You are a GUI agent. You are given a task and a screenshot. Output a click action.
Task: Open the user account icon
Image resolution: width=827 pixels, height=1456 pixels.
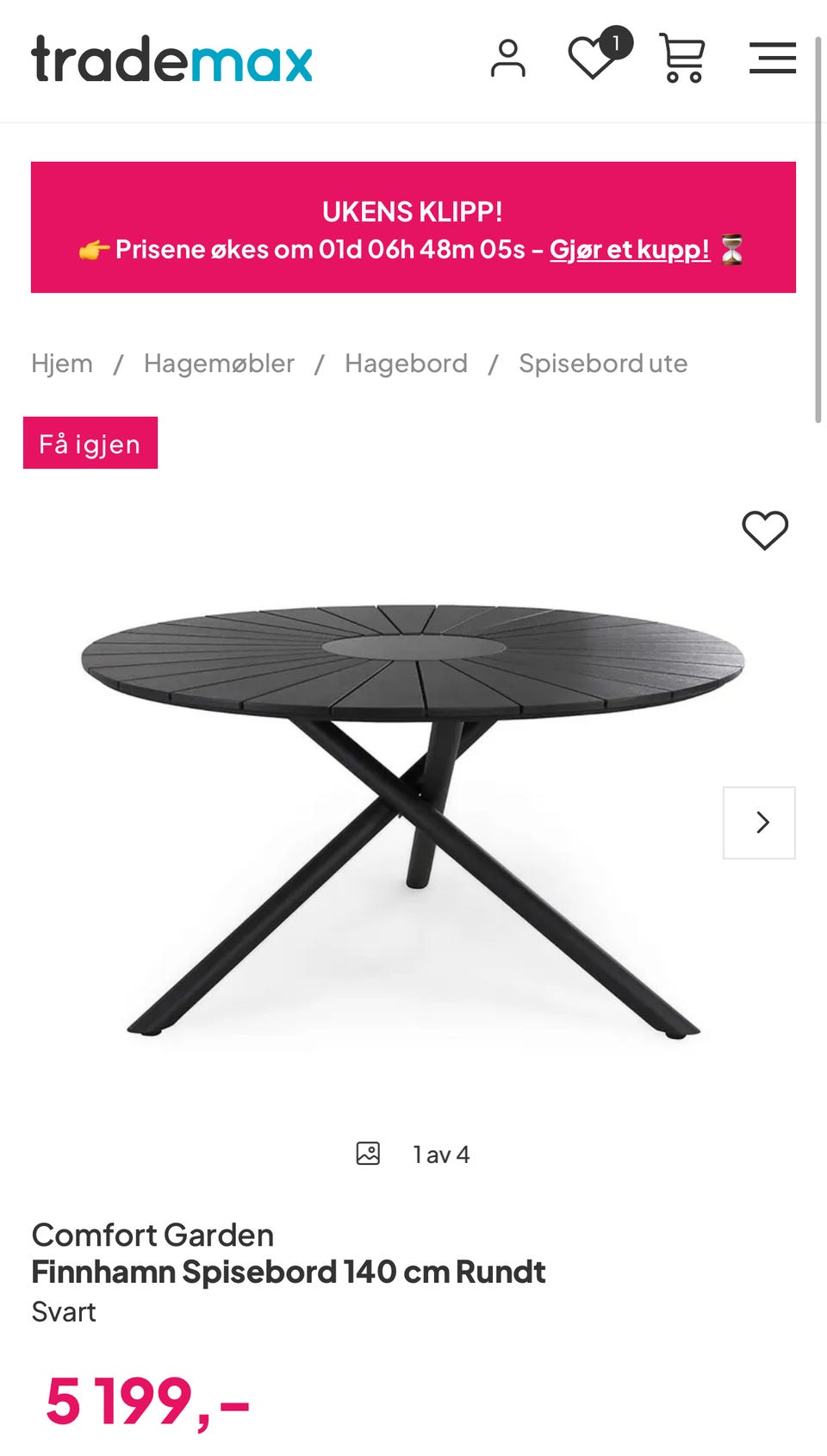(x=508, y=59)
